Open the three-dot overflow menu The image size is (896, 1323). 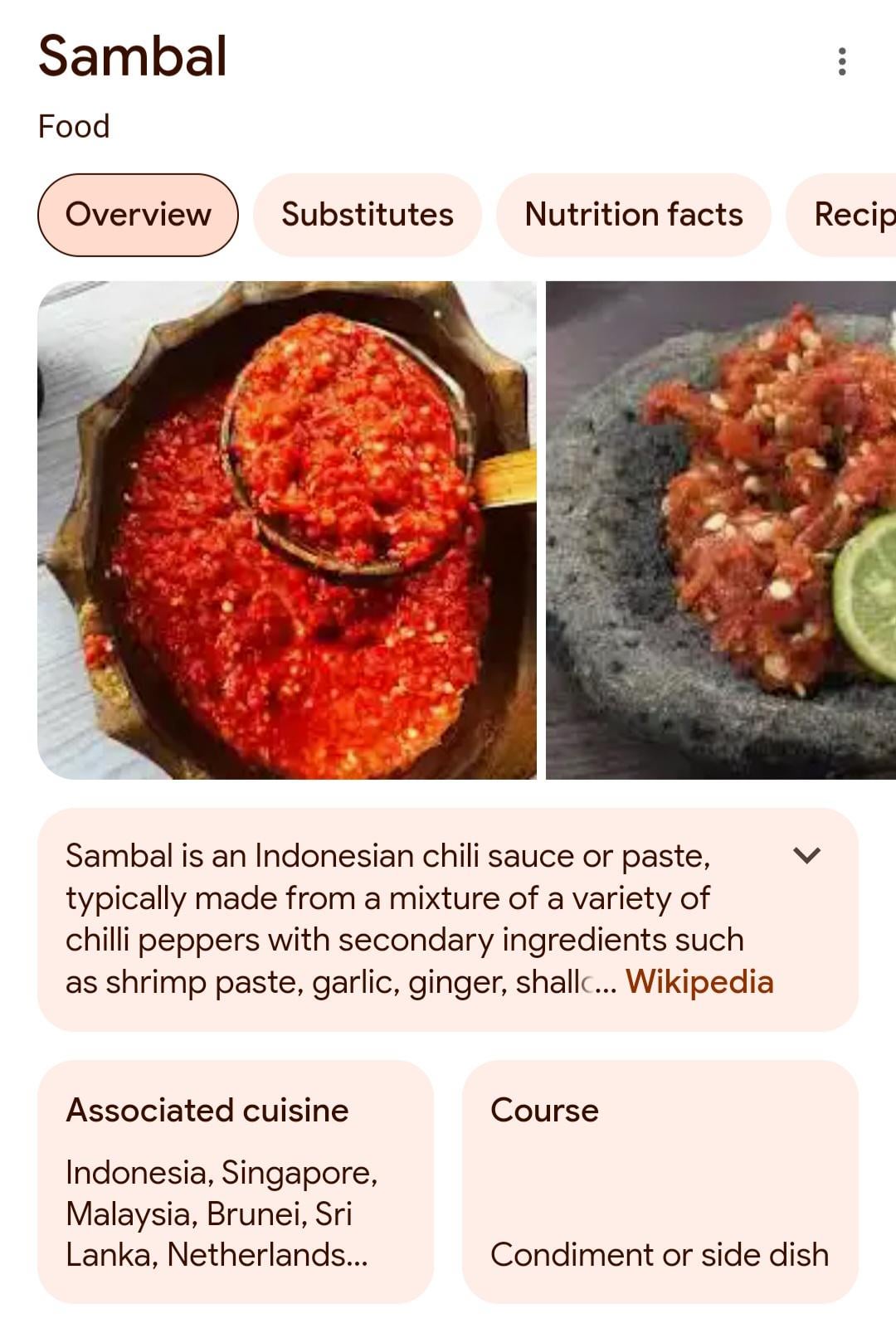(x=842, y=61)
